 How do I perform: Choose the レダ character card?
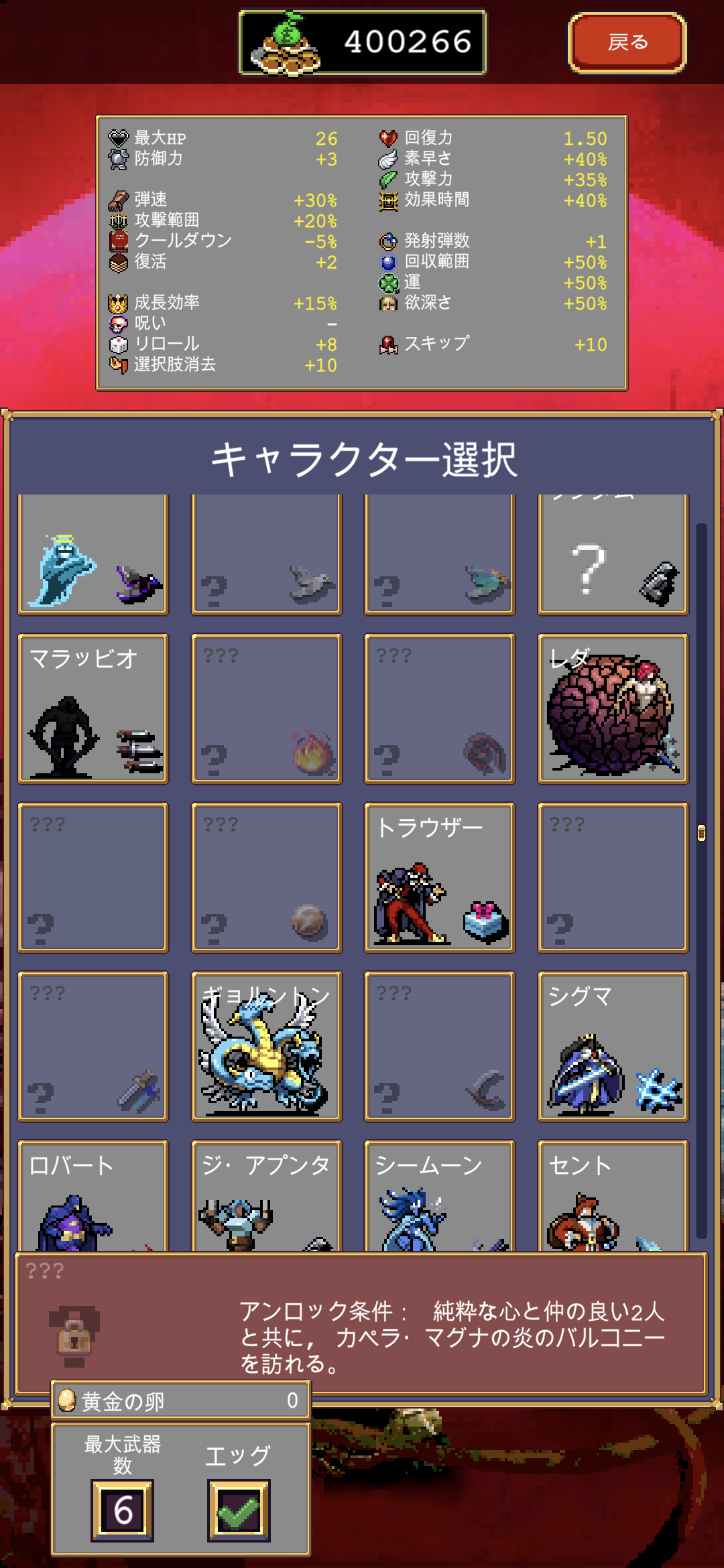coord(613,708)
